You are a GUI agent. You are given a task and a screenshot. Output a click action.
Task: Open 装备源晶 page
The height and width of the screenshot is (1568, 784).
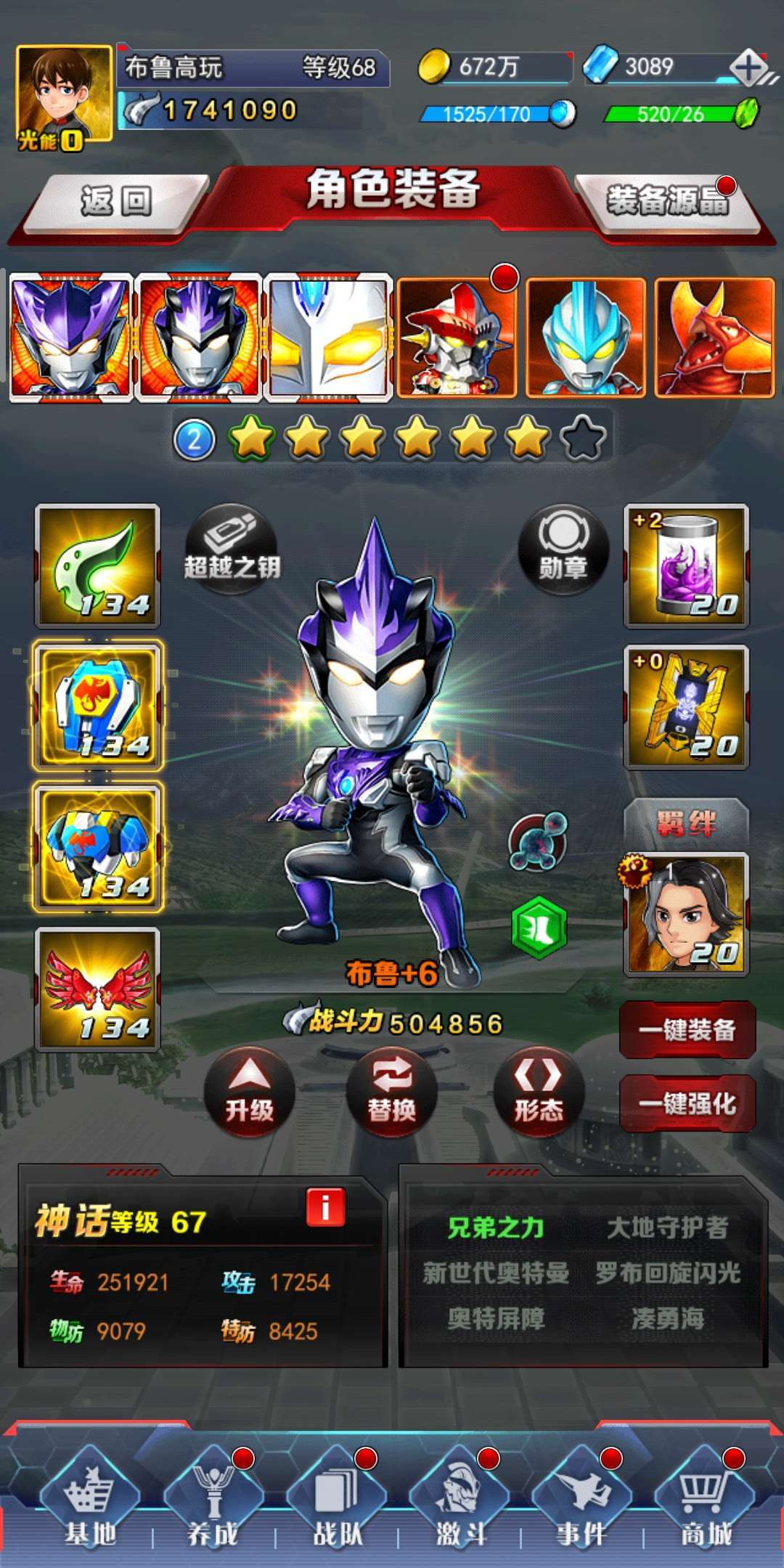click(x=668, y=201)
